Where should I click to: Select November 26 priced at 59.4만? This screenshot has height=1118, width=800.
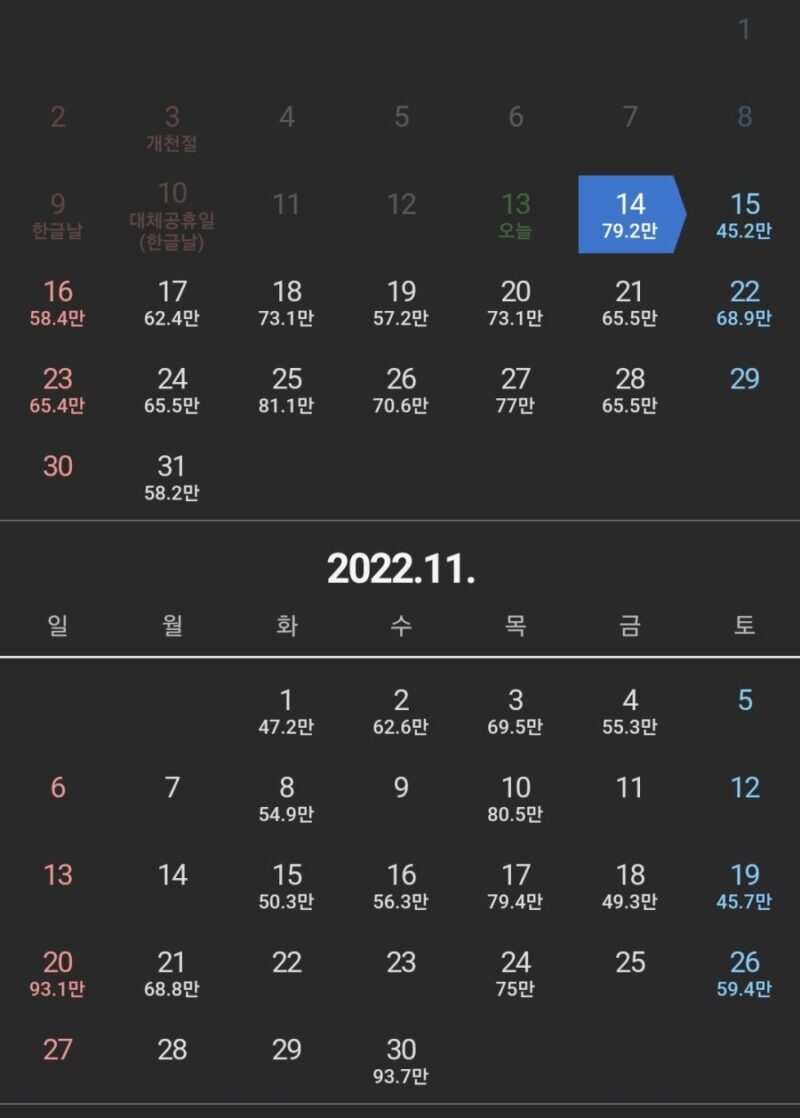click(x=744, y=972)
